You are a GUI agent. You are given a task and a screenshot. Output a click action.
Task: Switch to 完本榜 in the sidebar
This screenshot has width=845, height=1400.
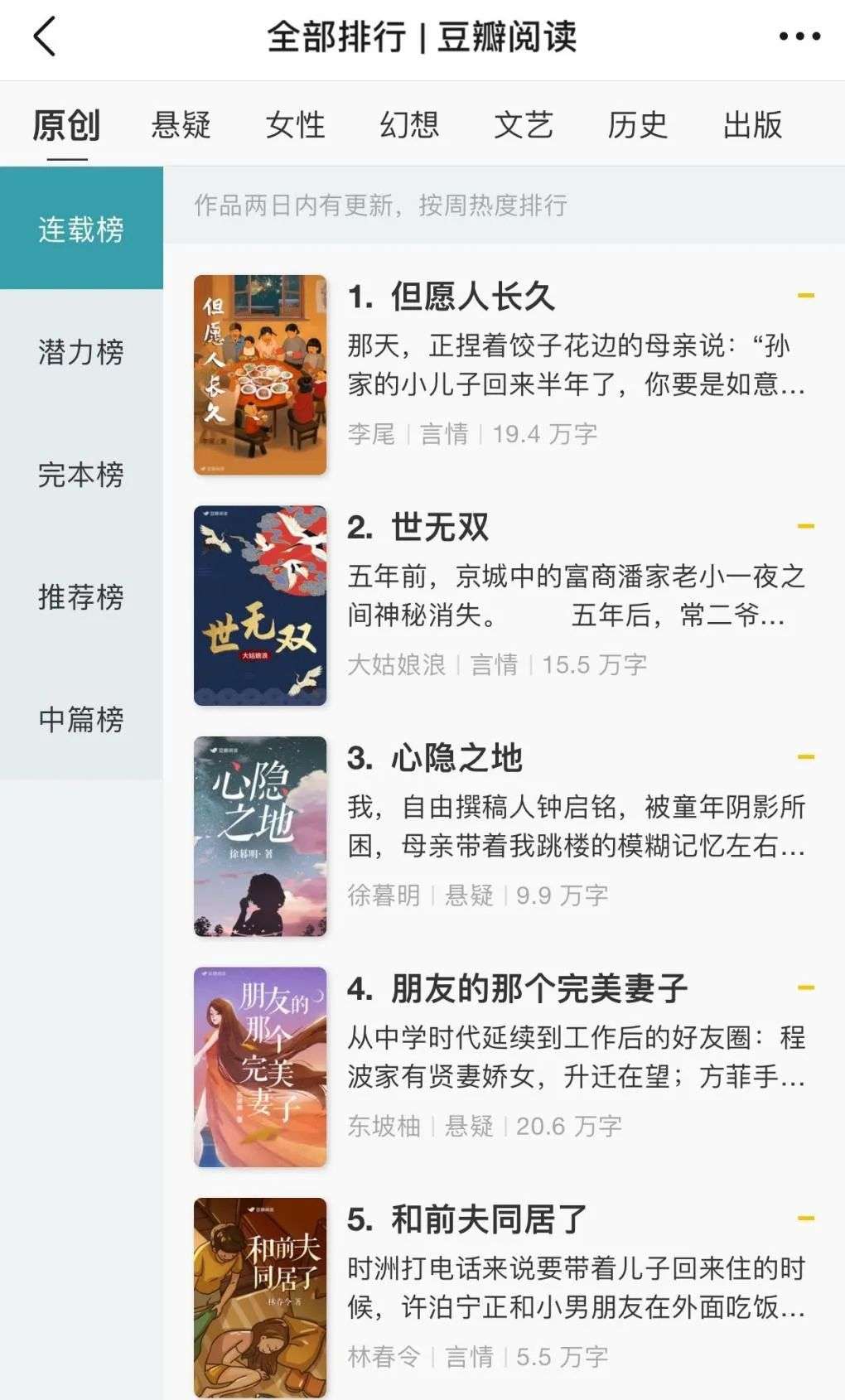(81, 475)
